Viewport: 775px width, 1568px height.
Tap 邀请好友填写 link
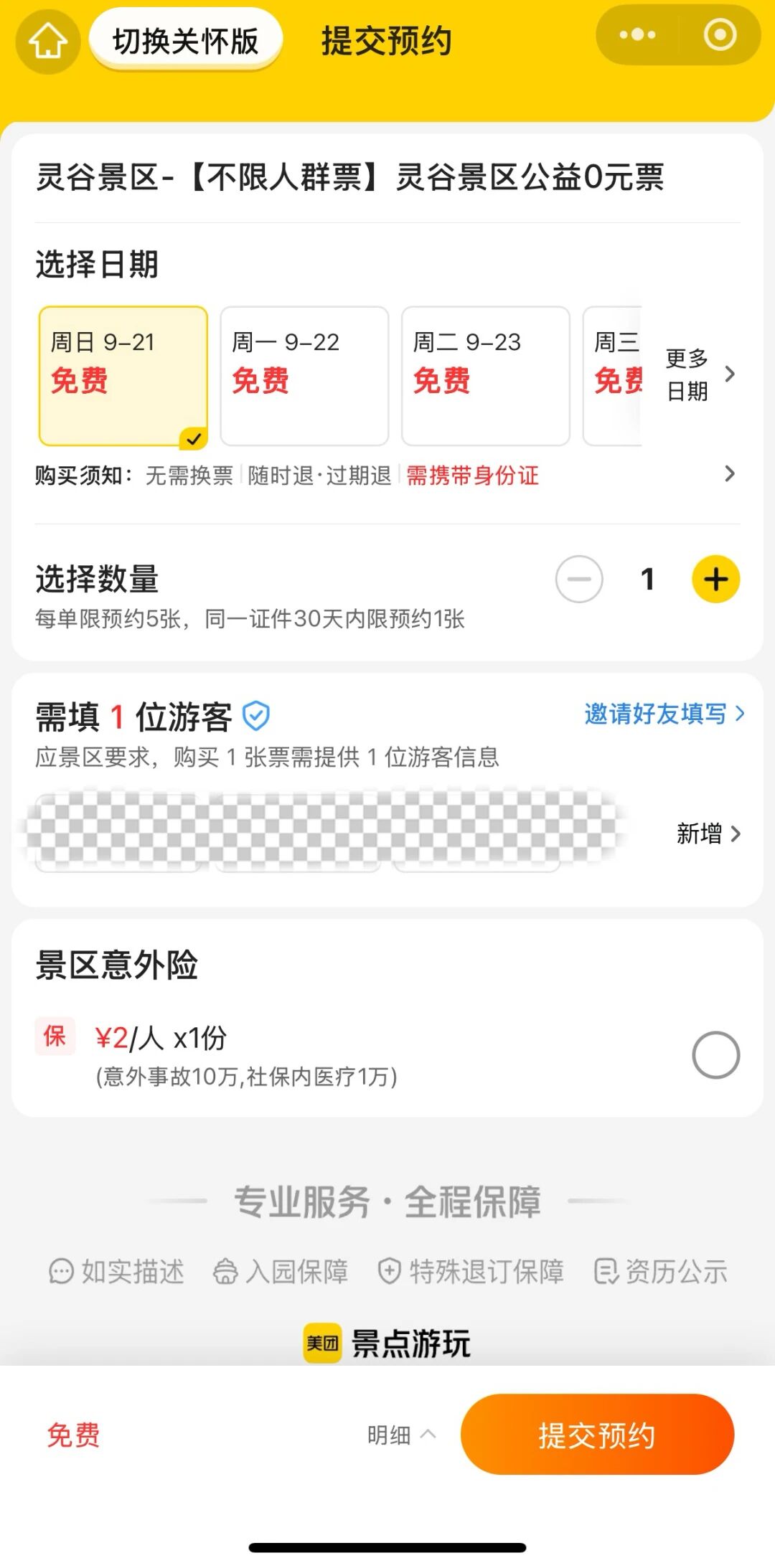[x=664, y=714]
